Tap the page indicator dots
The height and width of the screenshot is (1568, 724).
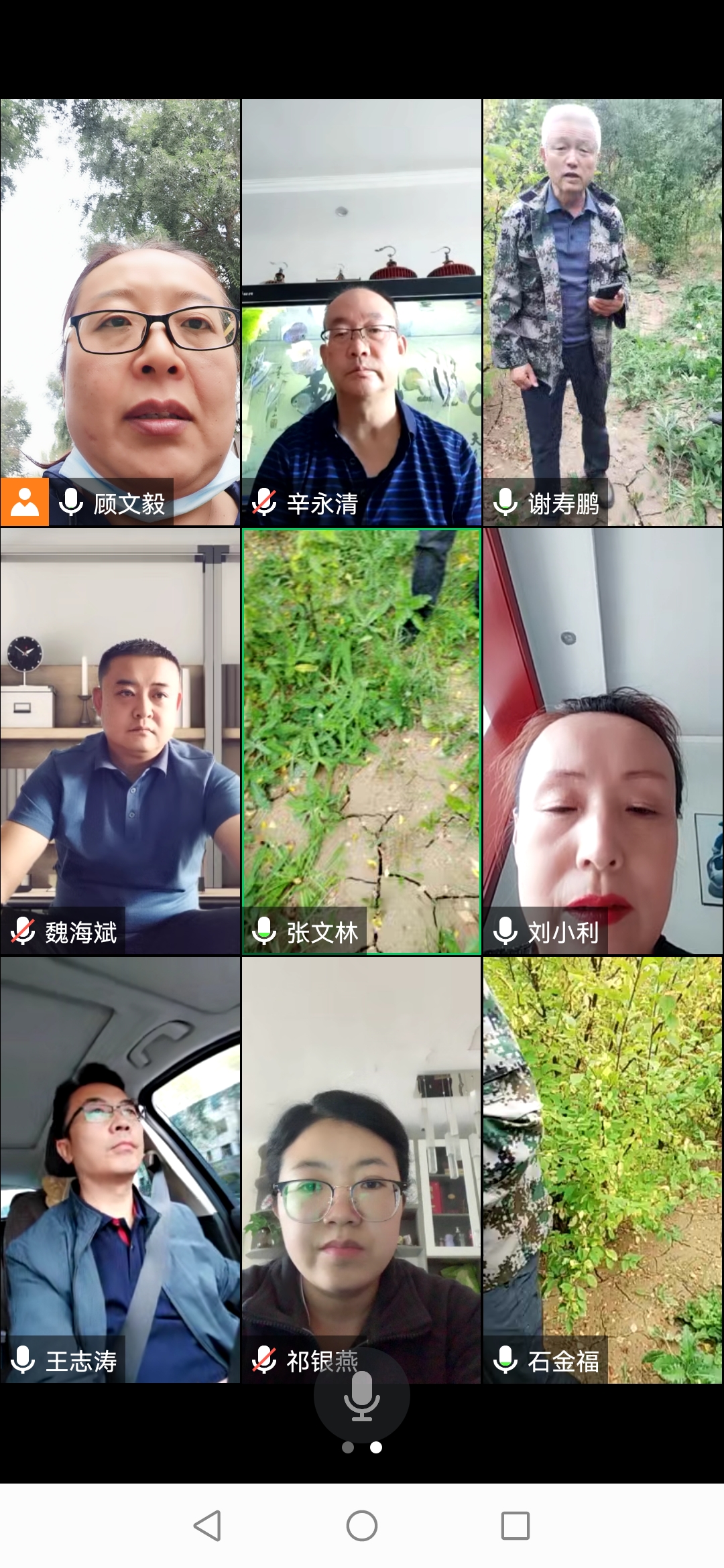(x=362, y=1447)
